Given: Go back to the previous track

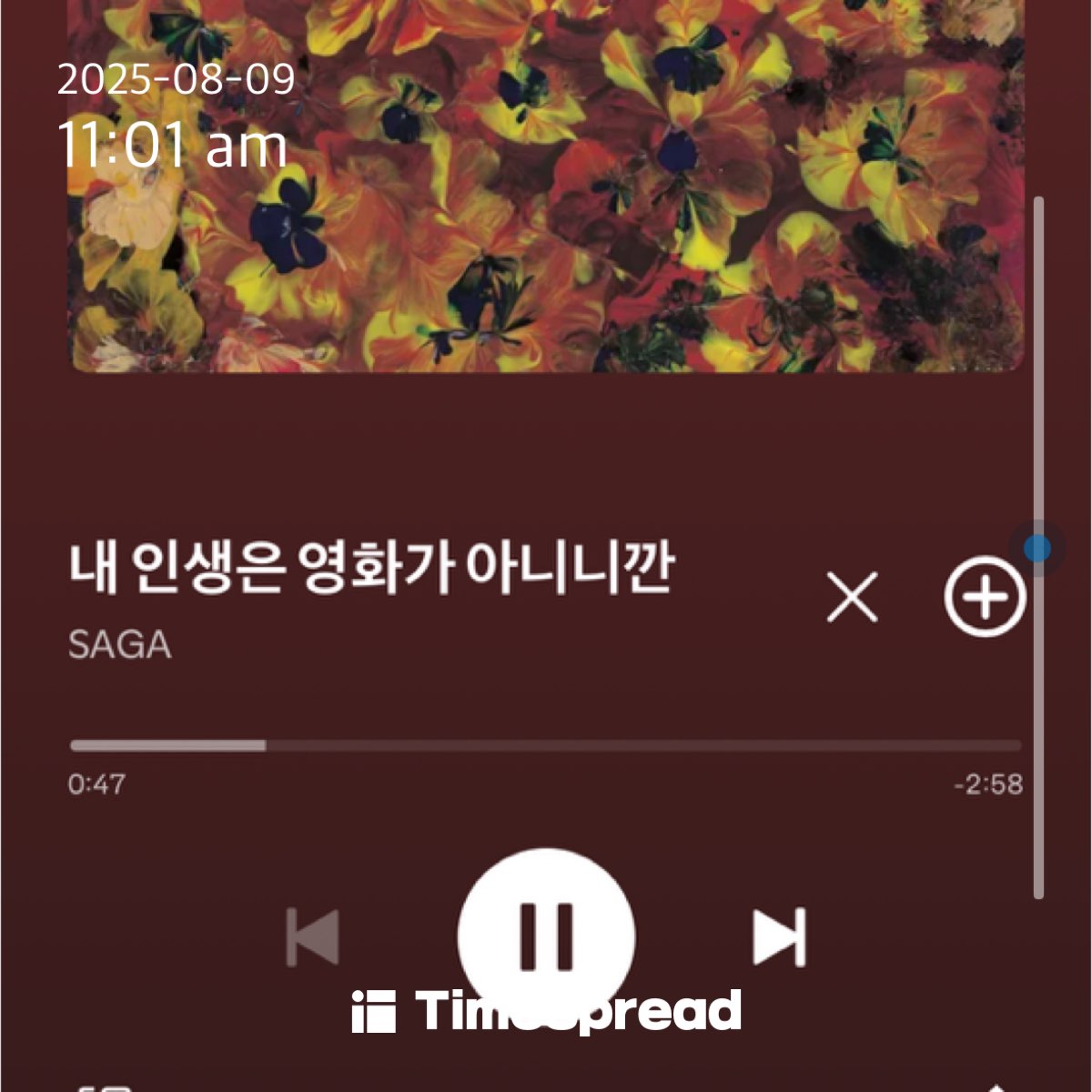Looking at the screenshot, I should [313, 936].
